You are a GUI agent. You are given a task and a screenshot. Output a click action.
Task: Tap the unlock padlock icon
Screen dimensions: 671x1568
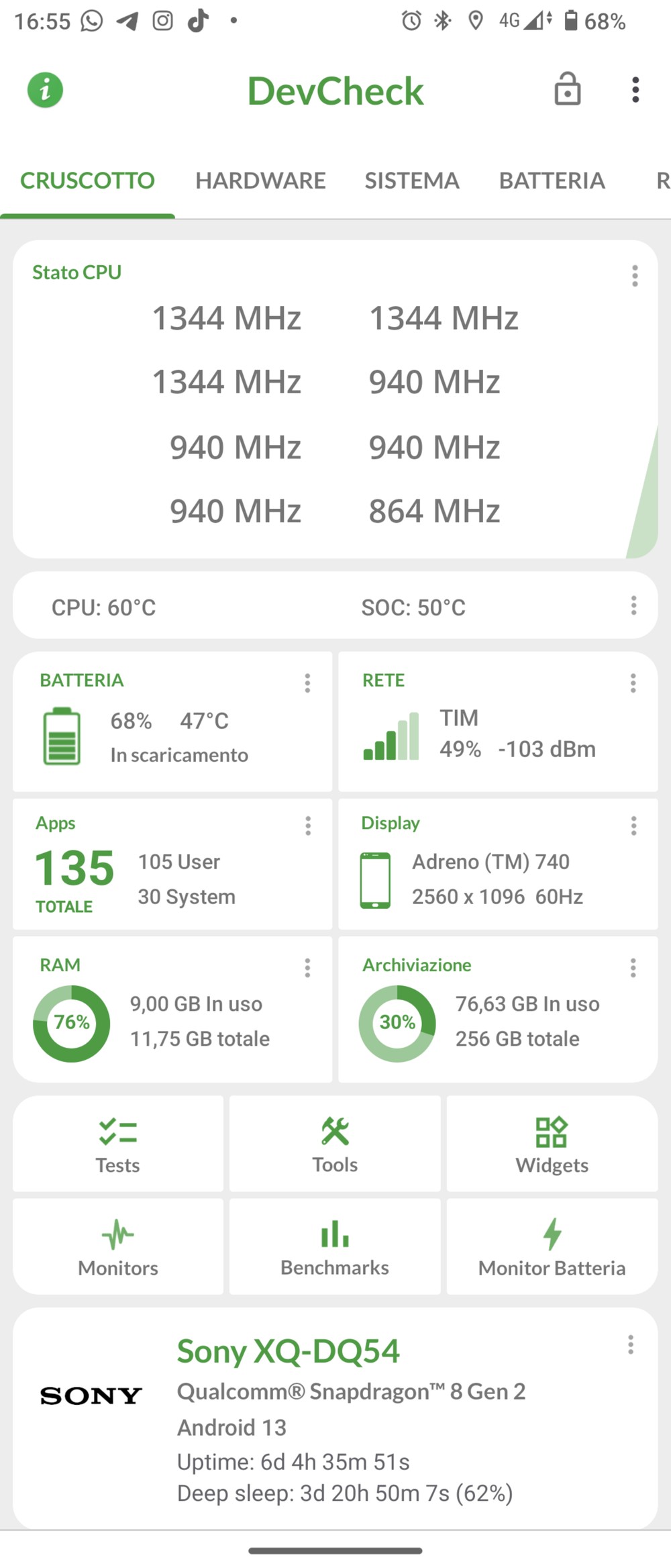coord(567,89)
